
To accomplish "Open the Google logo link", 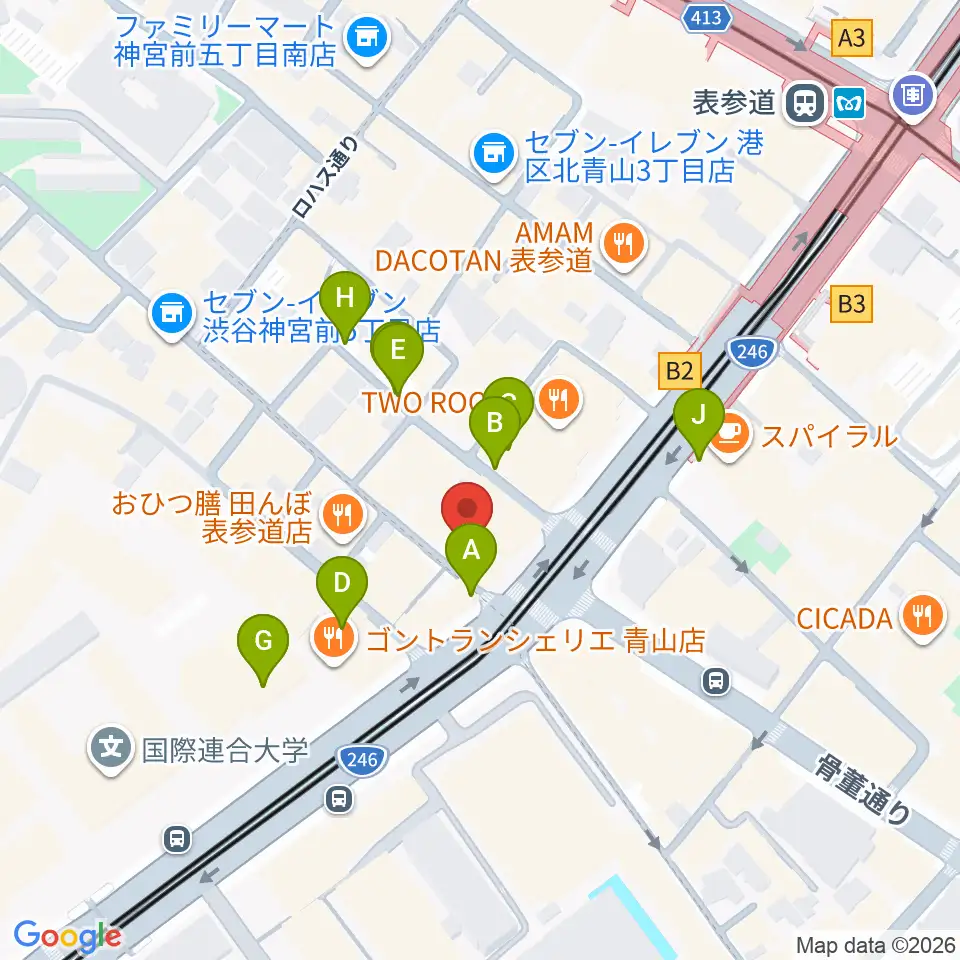I will point(66,935).
